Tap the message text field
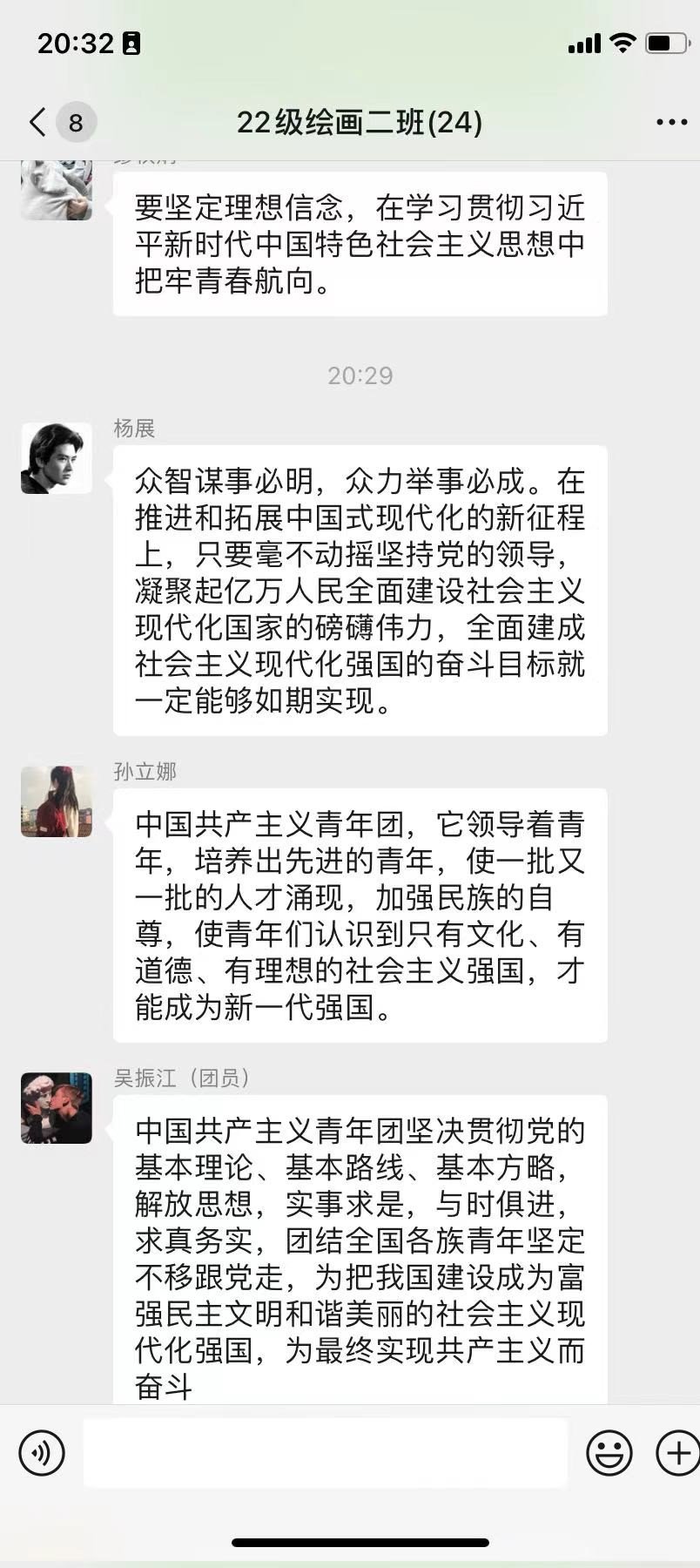 [x=325, y=1452]
